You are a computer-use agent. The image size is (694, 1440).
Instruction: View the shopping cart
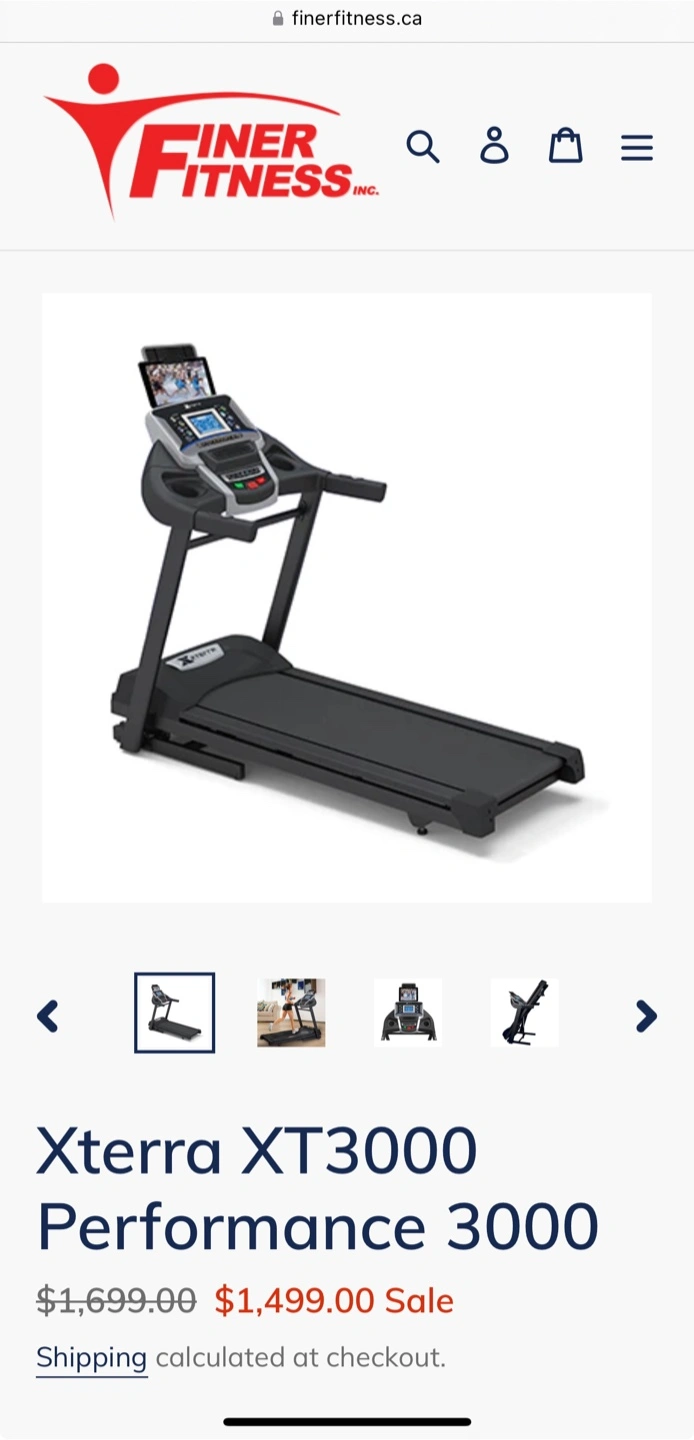(x=565, y=146)
